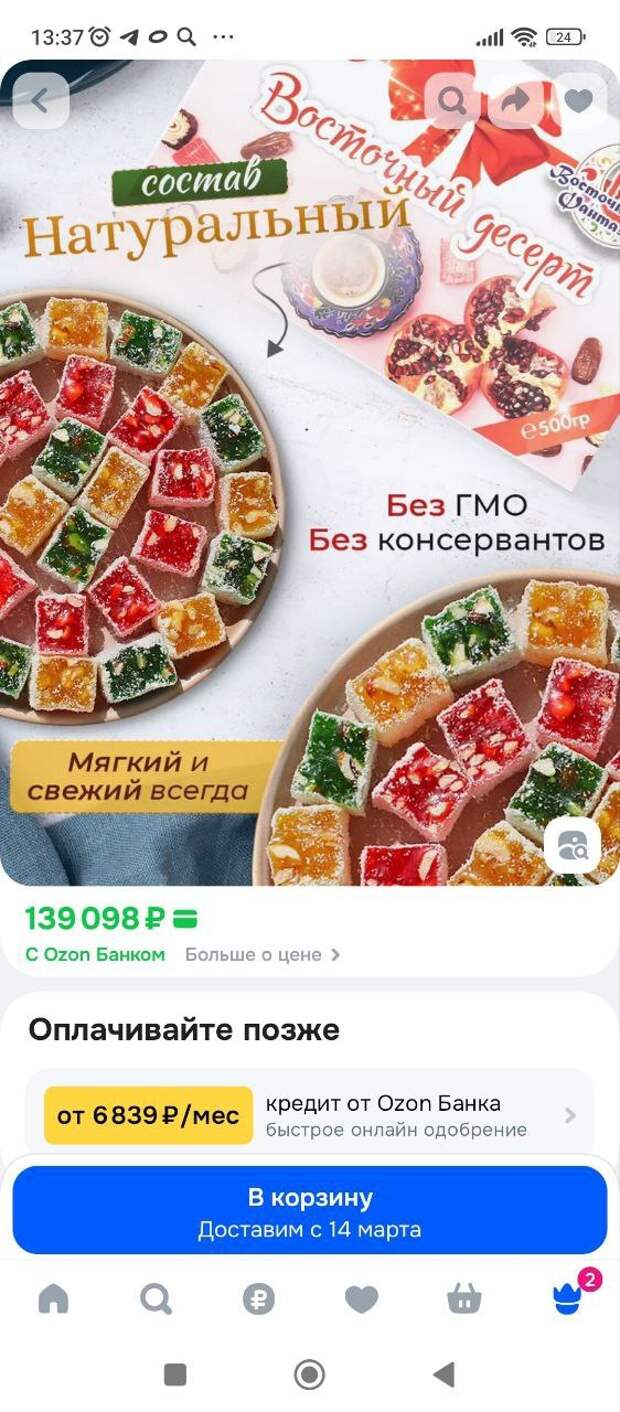This screenshot has width=620, height=1412.
Task: Switch to the Home tab
Action: [x=53, y=1299]
